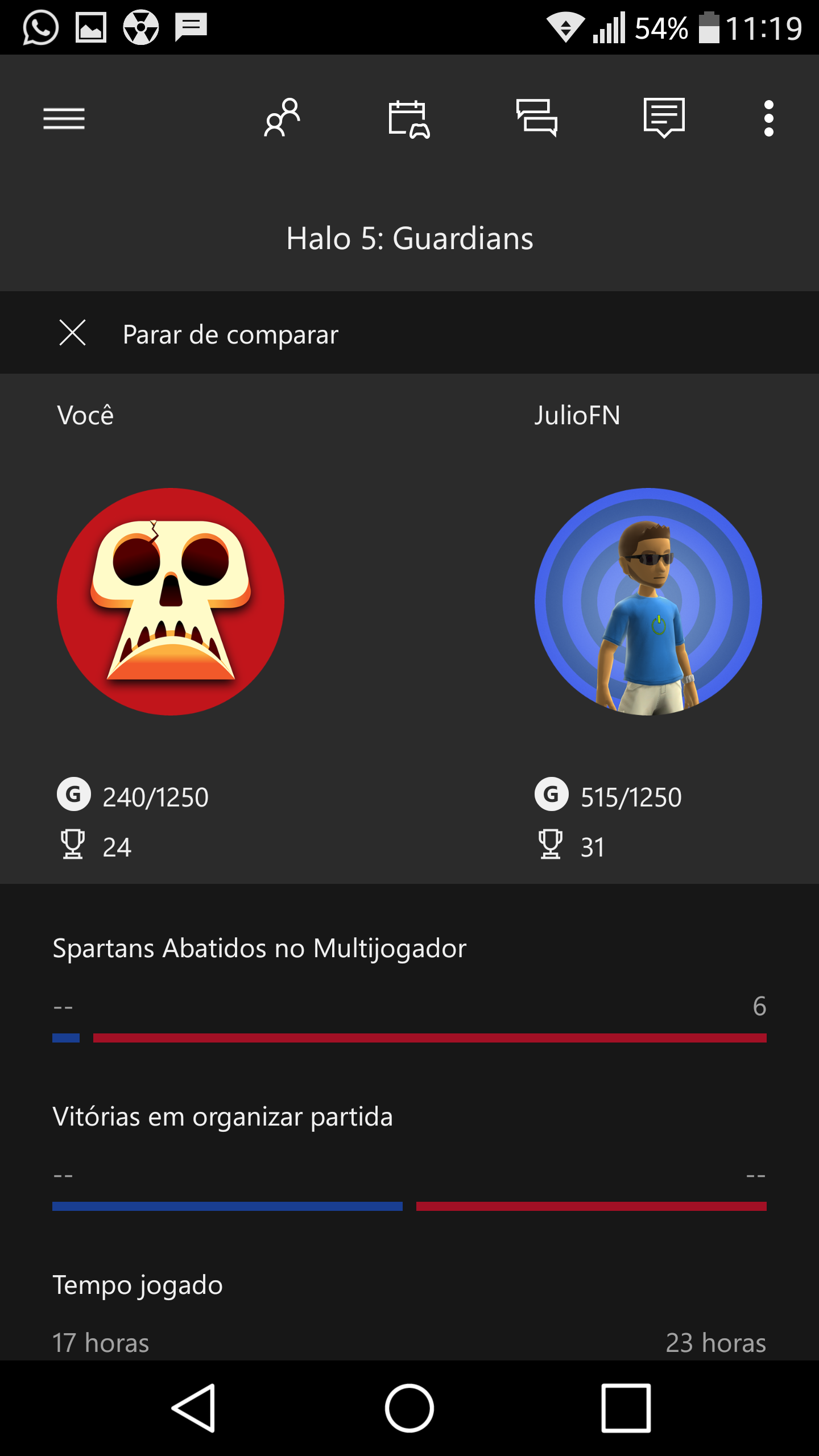819x1456 pixels.
Task: Open your skull gamerpic profile
Action: (x=171, y=602)
